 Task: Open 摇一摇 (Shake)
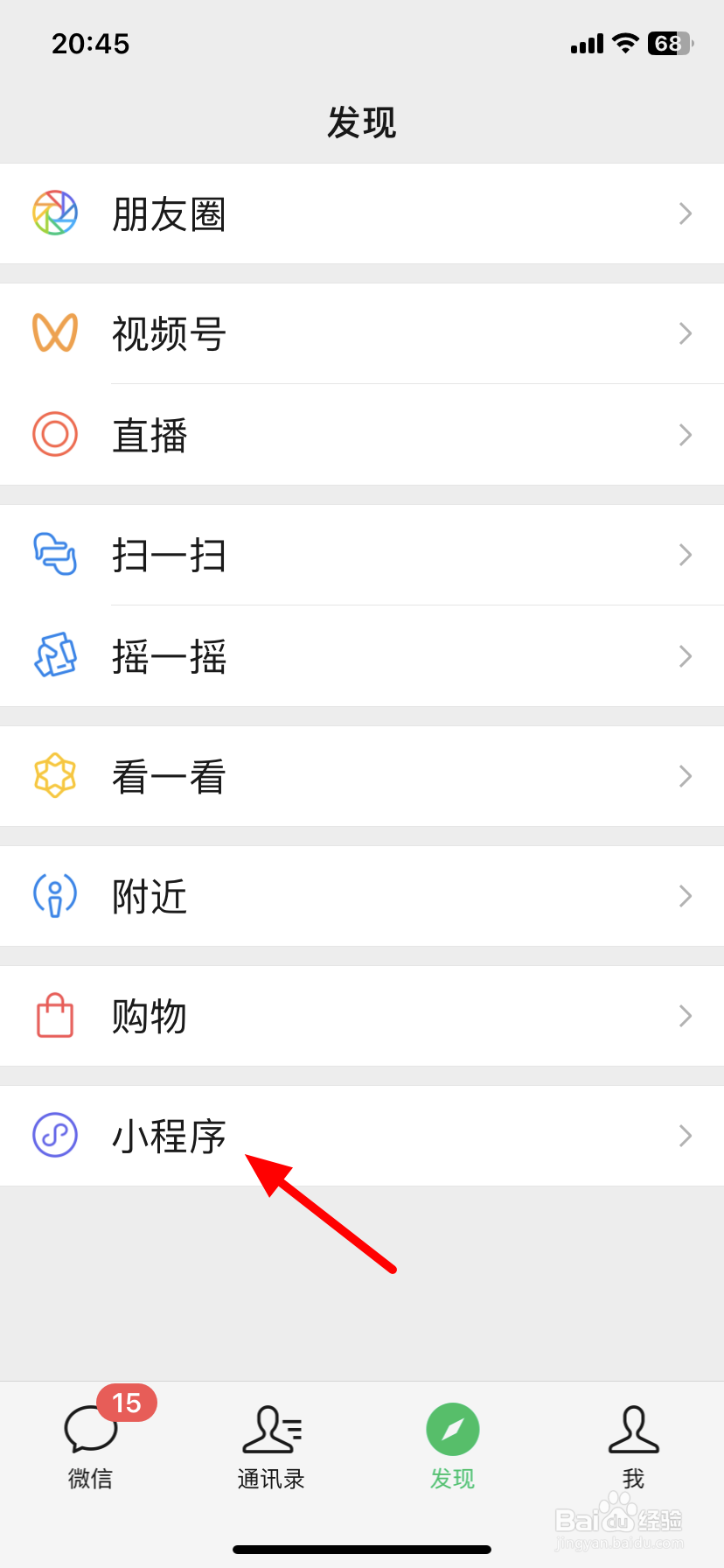coord(361,656)
